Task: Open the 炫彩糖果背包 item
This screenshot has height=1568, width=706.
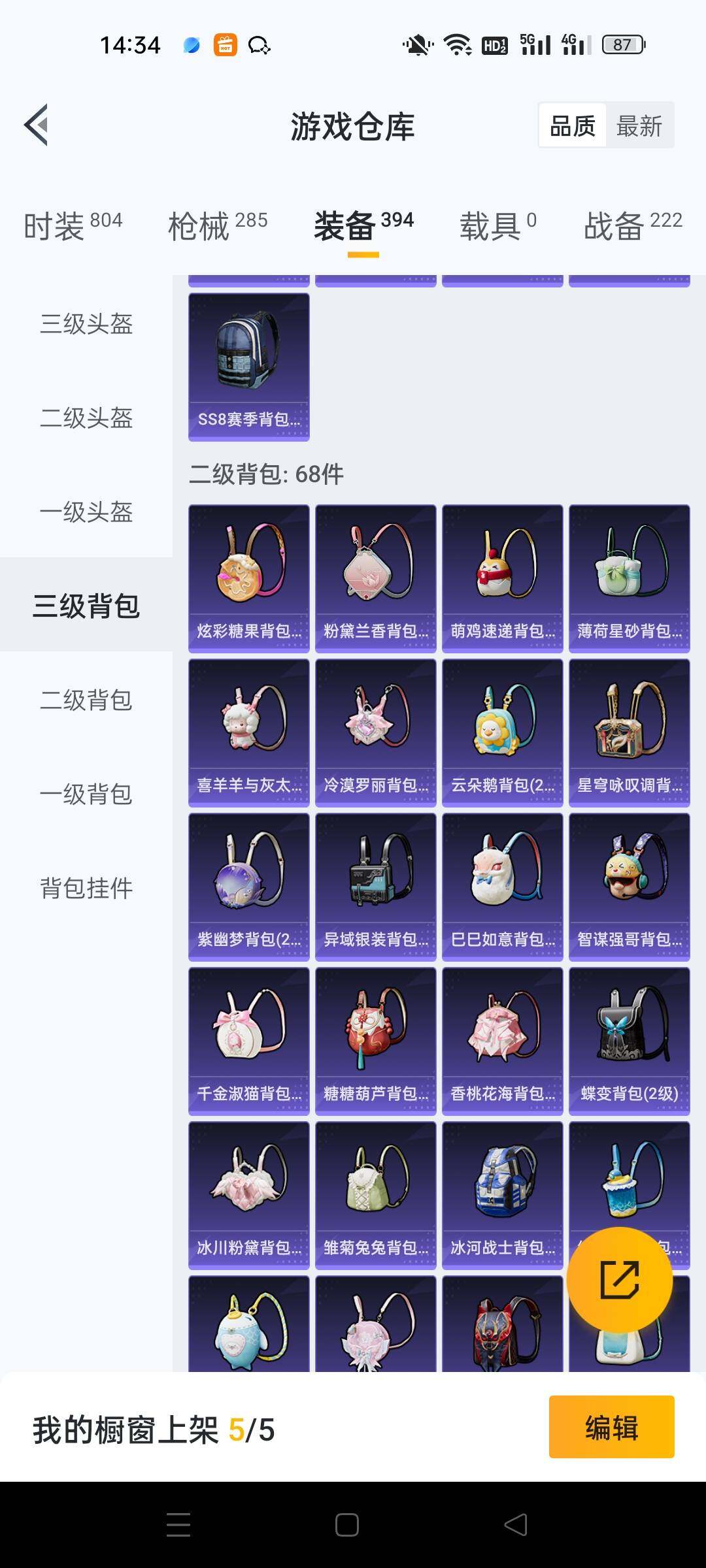Action: 248,578
